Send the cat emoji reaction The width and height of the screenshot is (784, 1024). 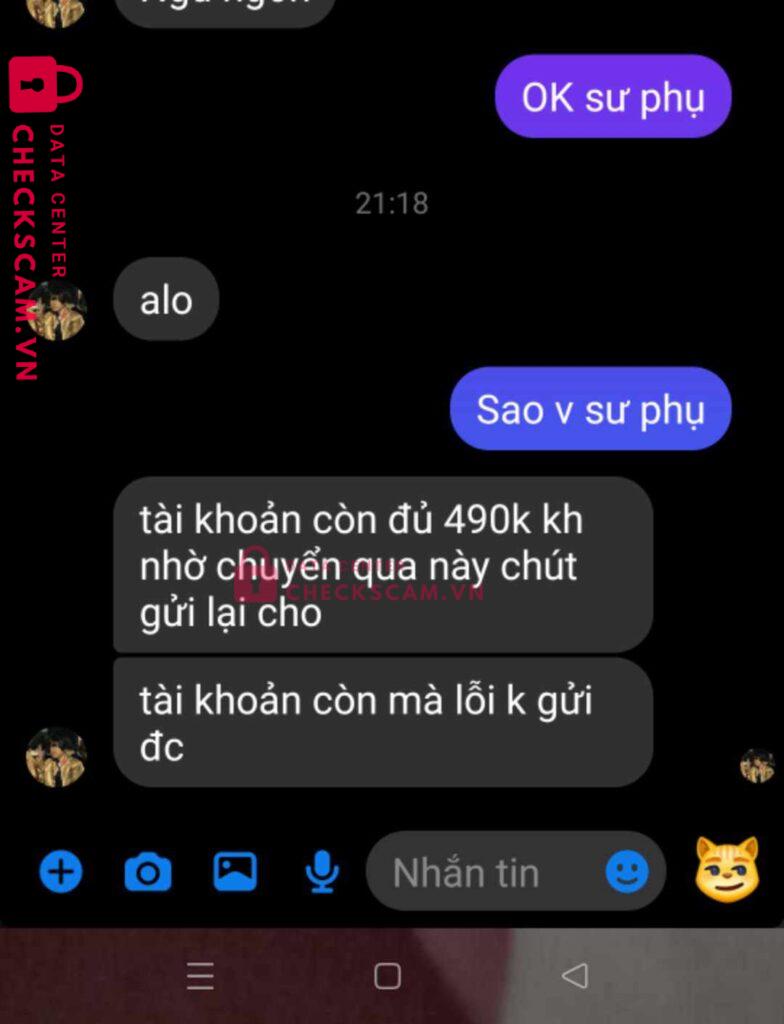click(727, 870)
